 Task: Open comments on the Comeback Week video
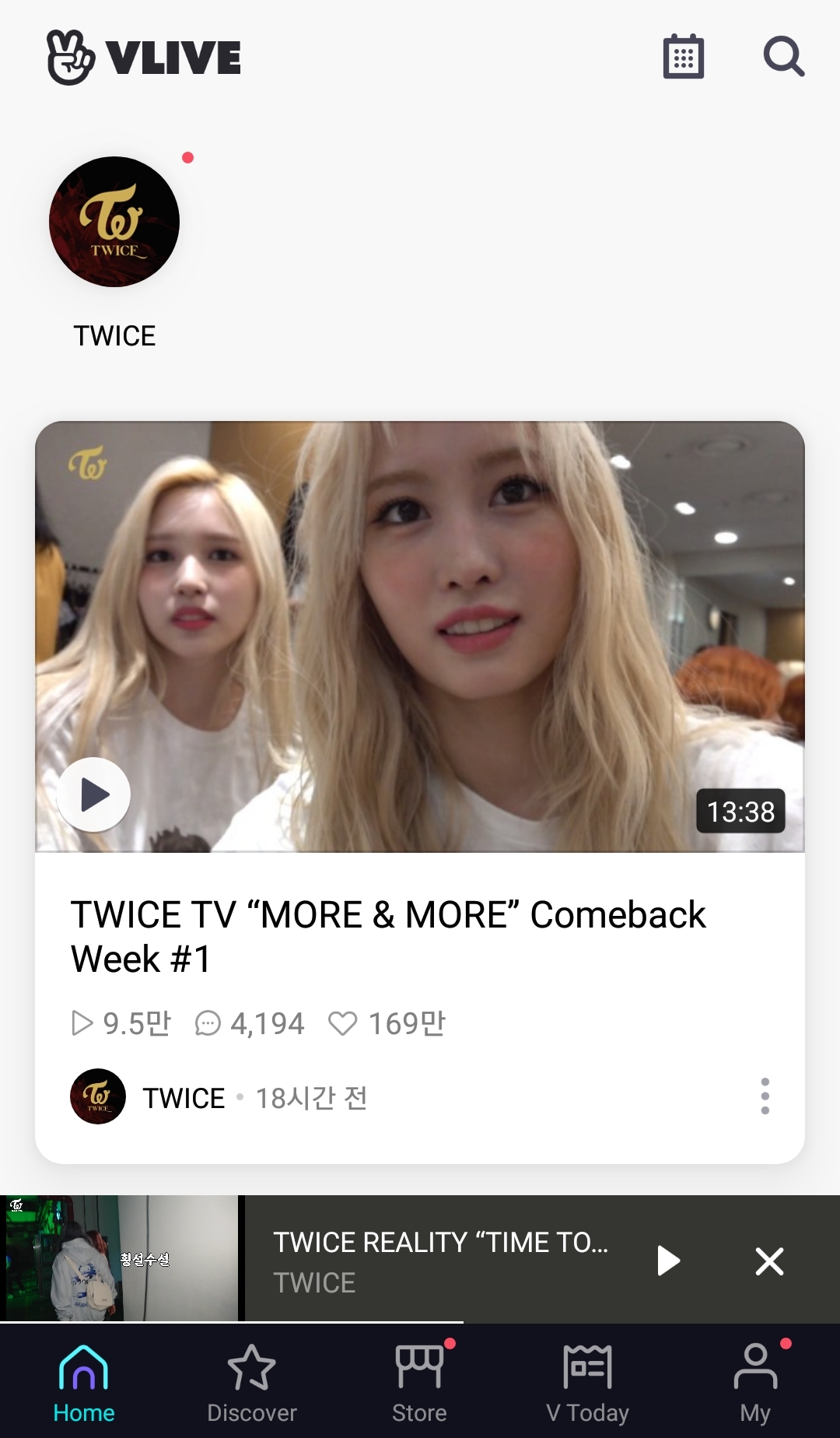point(250,1023)
